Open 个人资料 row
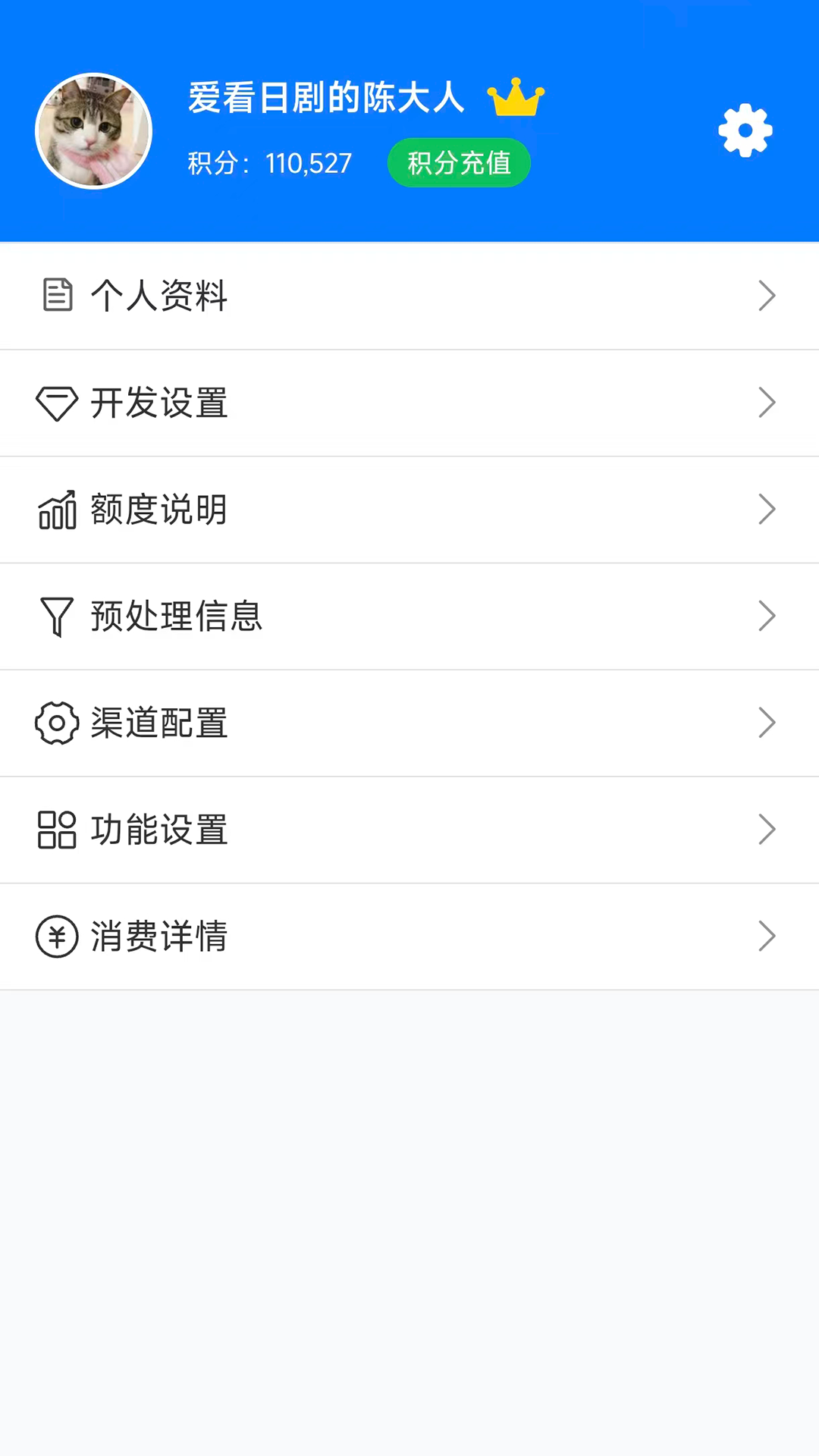This screenshot has width=819, height=1456. point(409,296)
